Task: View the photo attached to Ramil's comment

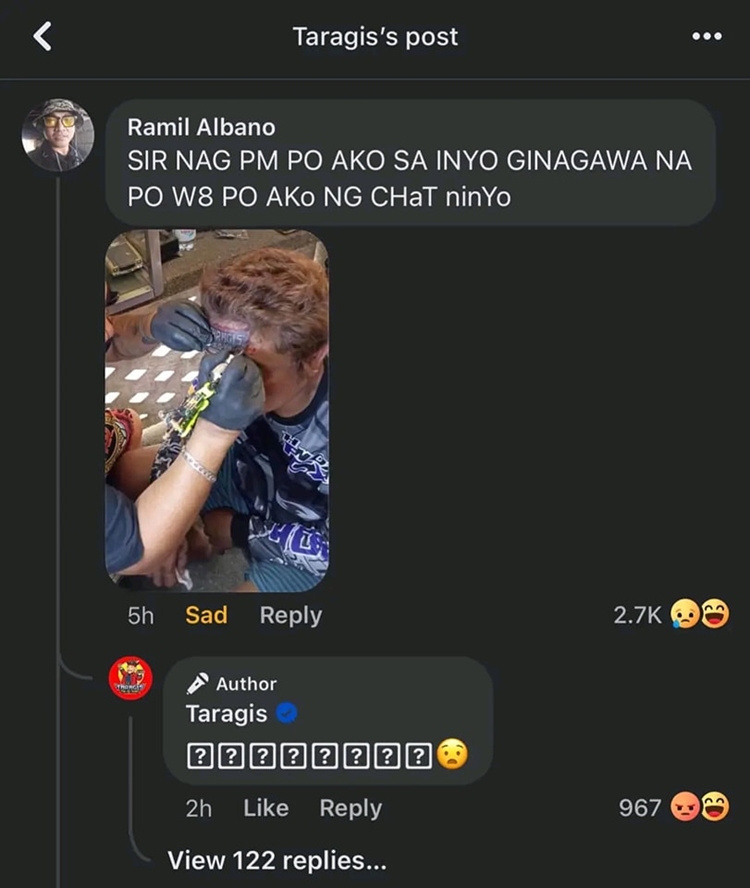Action: point(217,410)
